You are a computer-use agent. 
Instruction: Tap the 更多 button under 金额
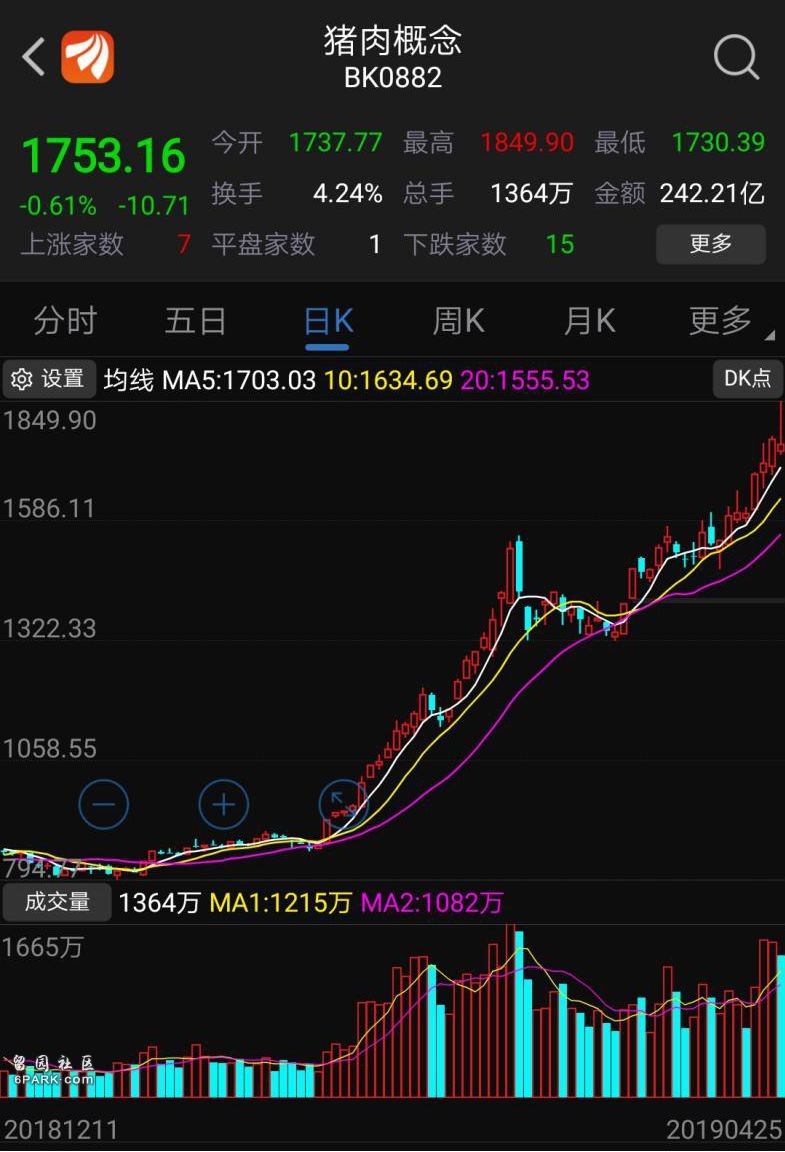tap(710, 243)
